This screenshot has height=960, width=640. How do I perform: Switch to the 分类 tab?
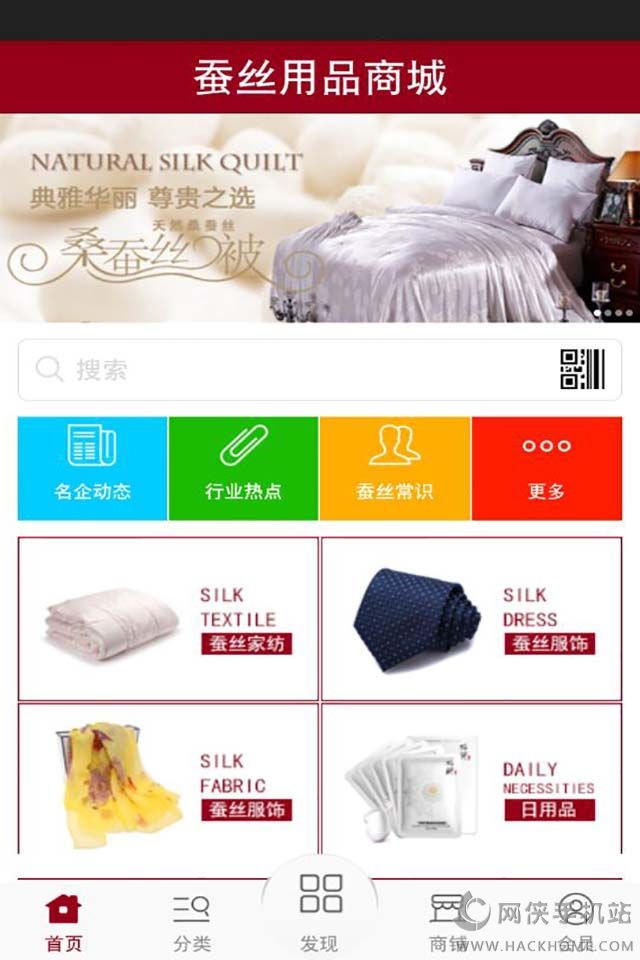[x=192, y=922]
